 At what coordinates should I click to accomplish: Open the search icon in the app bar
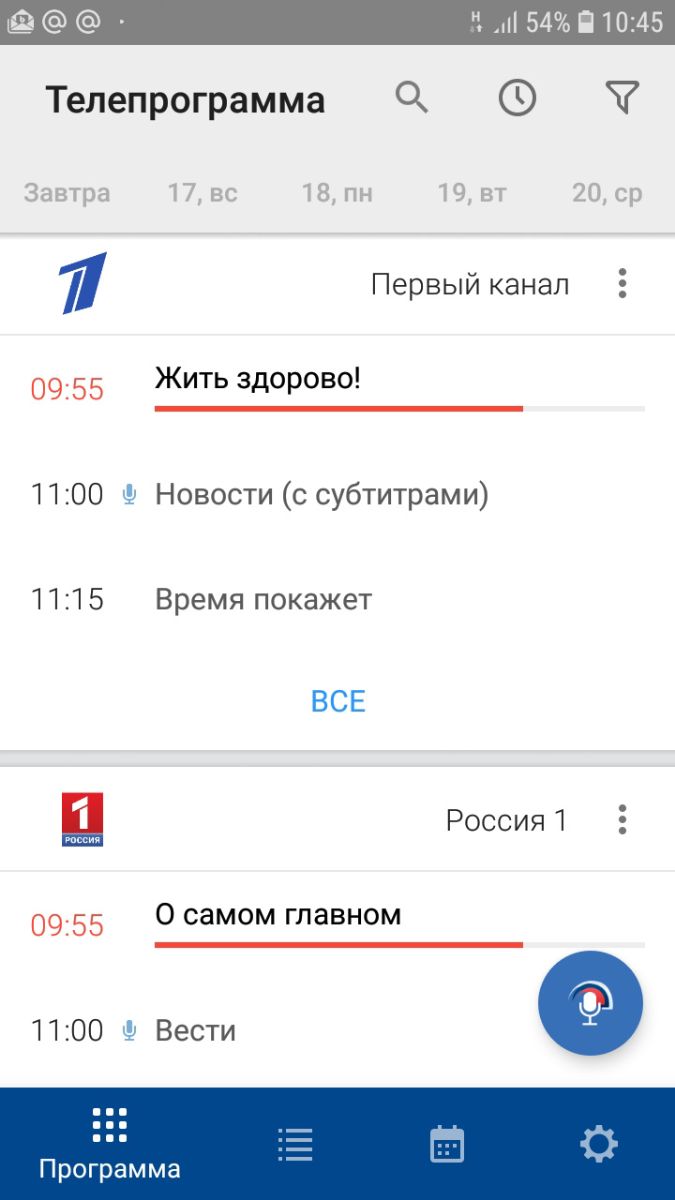411,98
